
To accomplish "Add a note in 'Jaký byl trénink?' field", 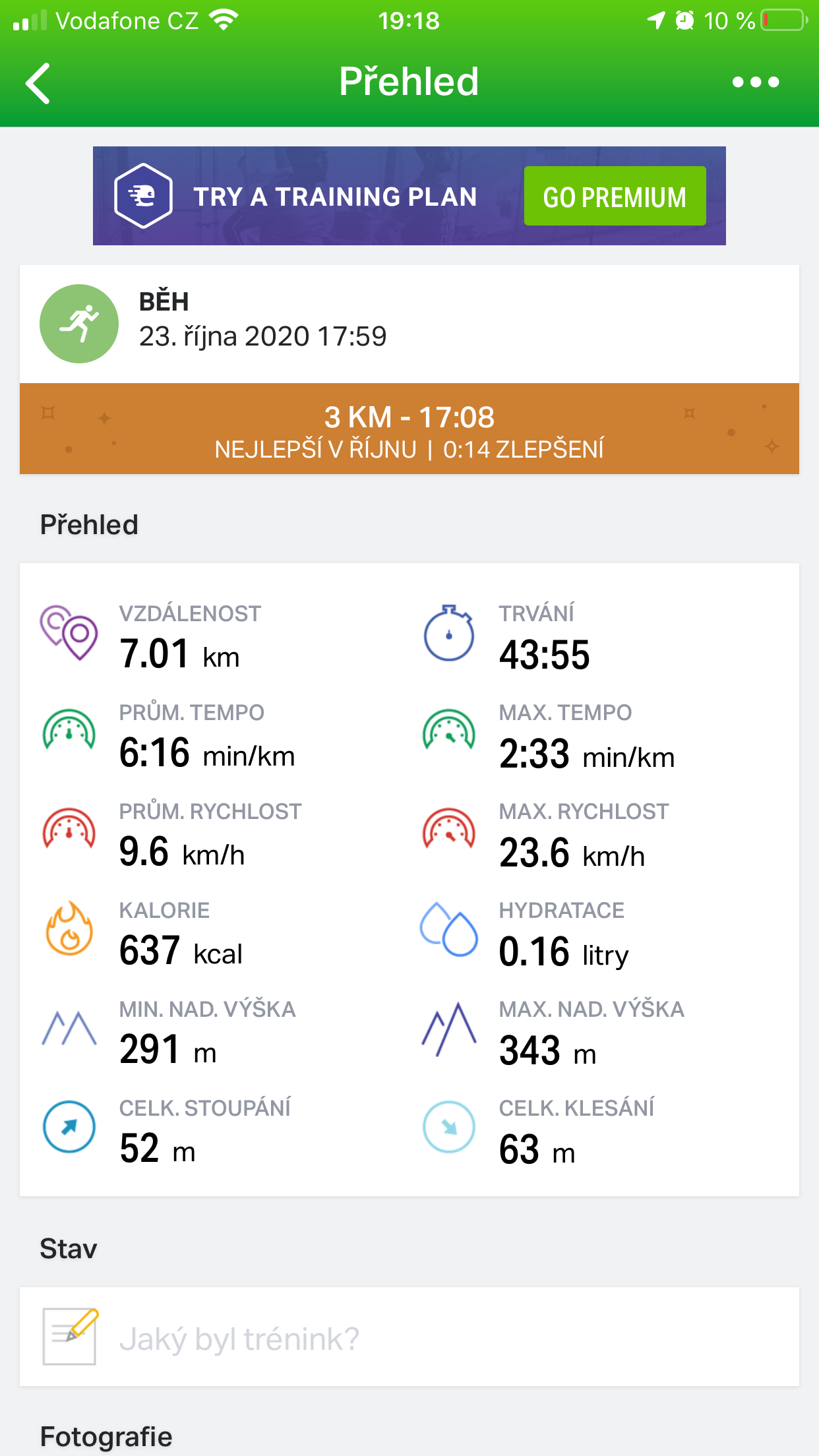I will click(409, 1337).
